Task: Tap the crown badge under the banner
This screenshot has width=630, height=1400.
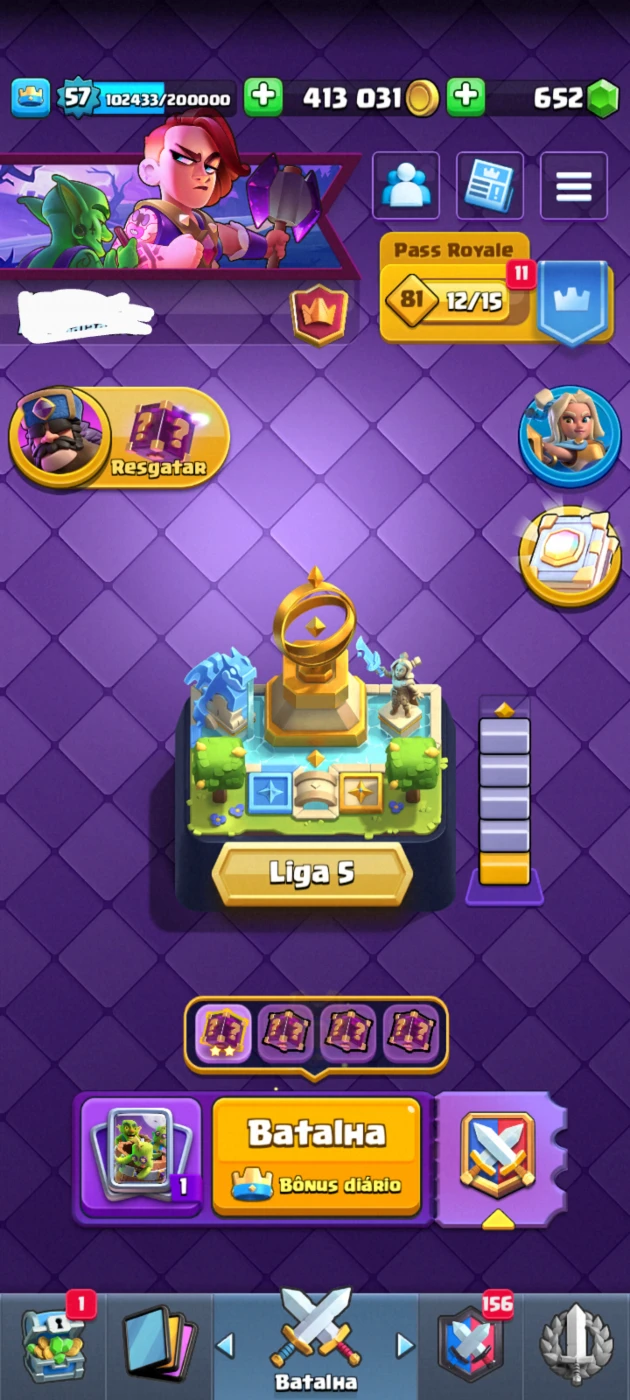Action: pyautogui.click(x=319, y=316)
